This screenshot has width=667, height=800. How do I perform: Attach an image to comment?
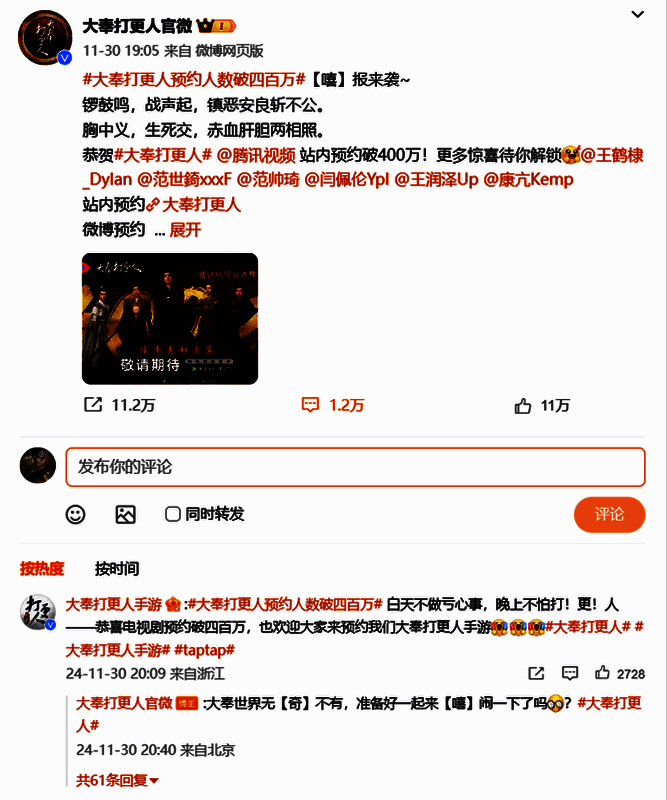(125, 514)
